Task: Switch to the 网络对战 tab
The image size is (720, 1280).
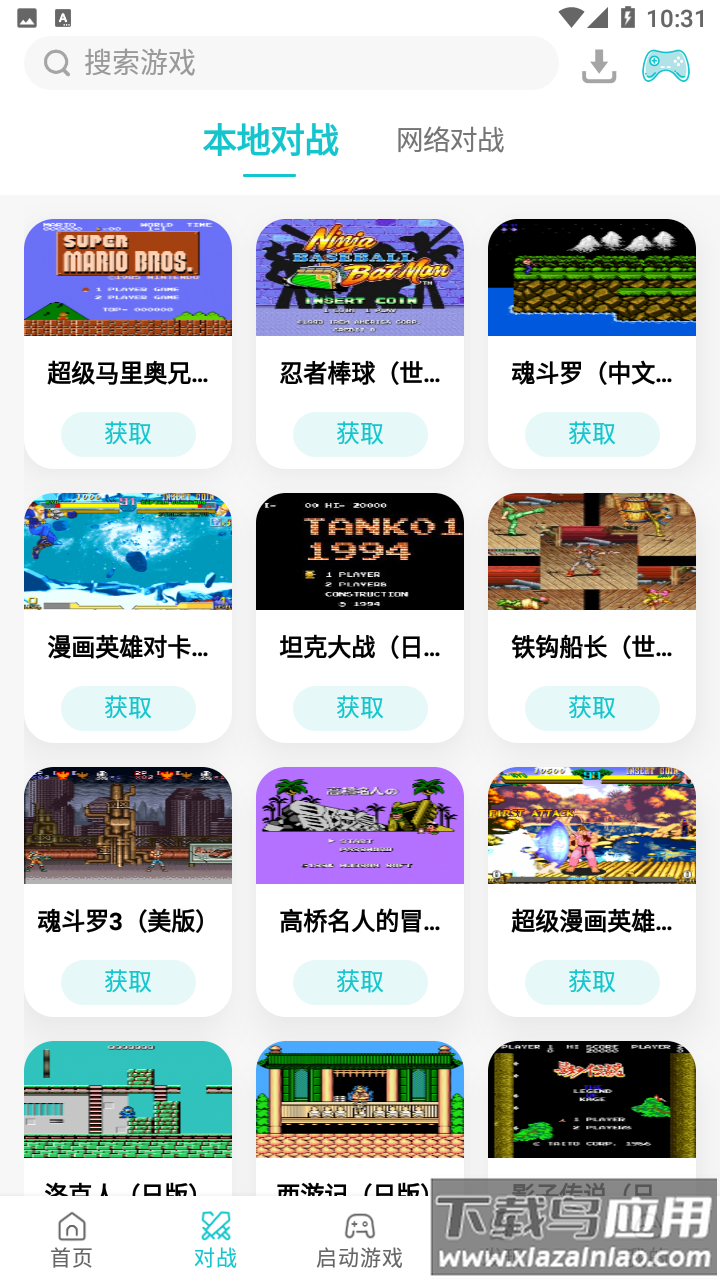Action: 449,141
